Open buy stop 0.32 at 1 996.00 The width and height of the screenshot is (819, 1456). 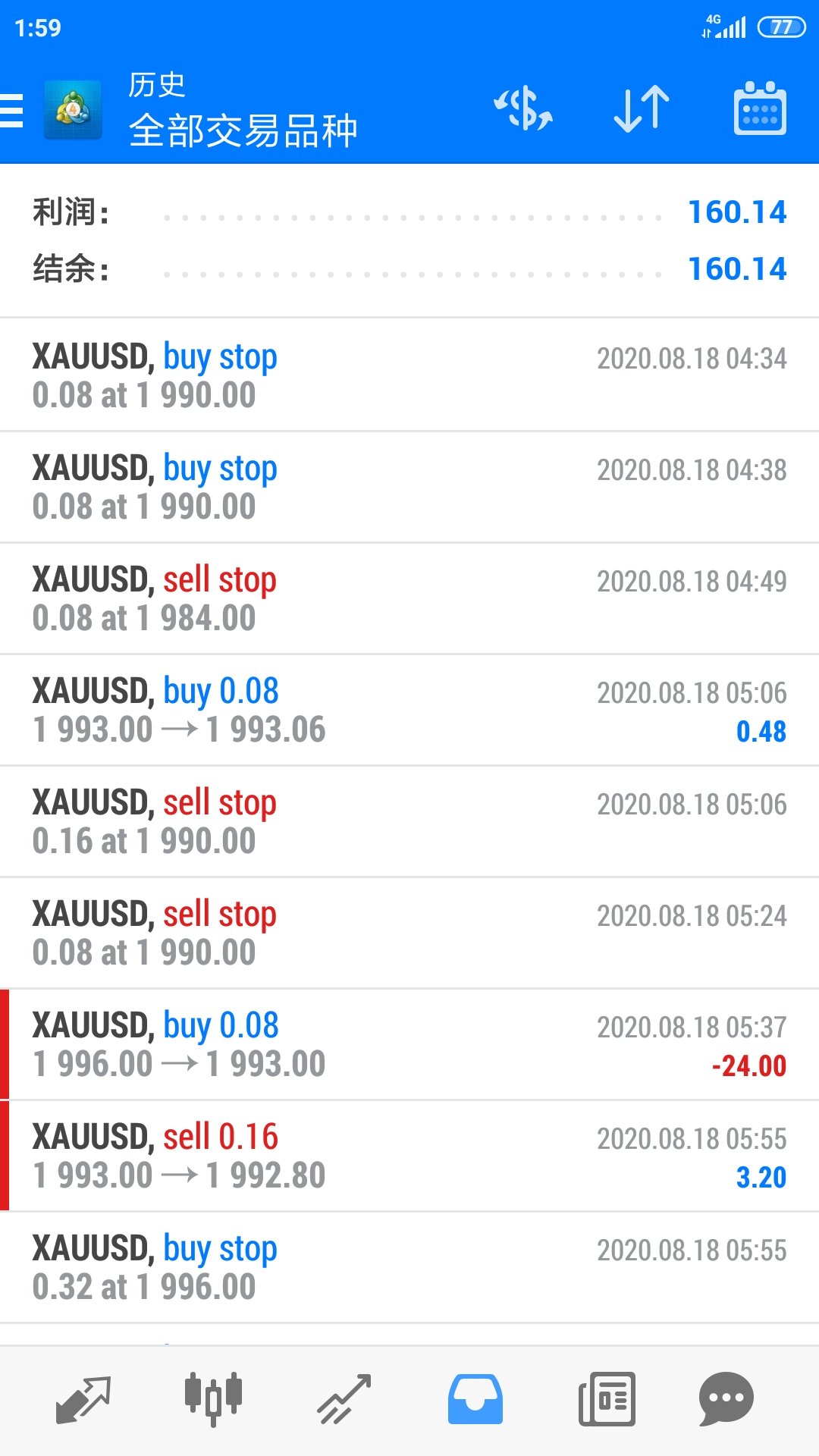pyautogui.click(x=409, y=1267)
